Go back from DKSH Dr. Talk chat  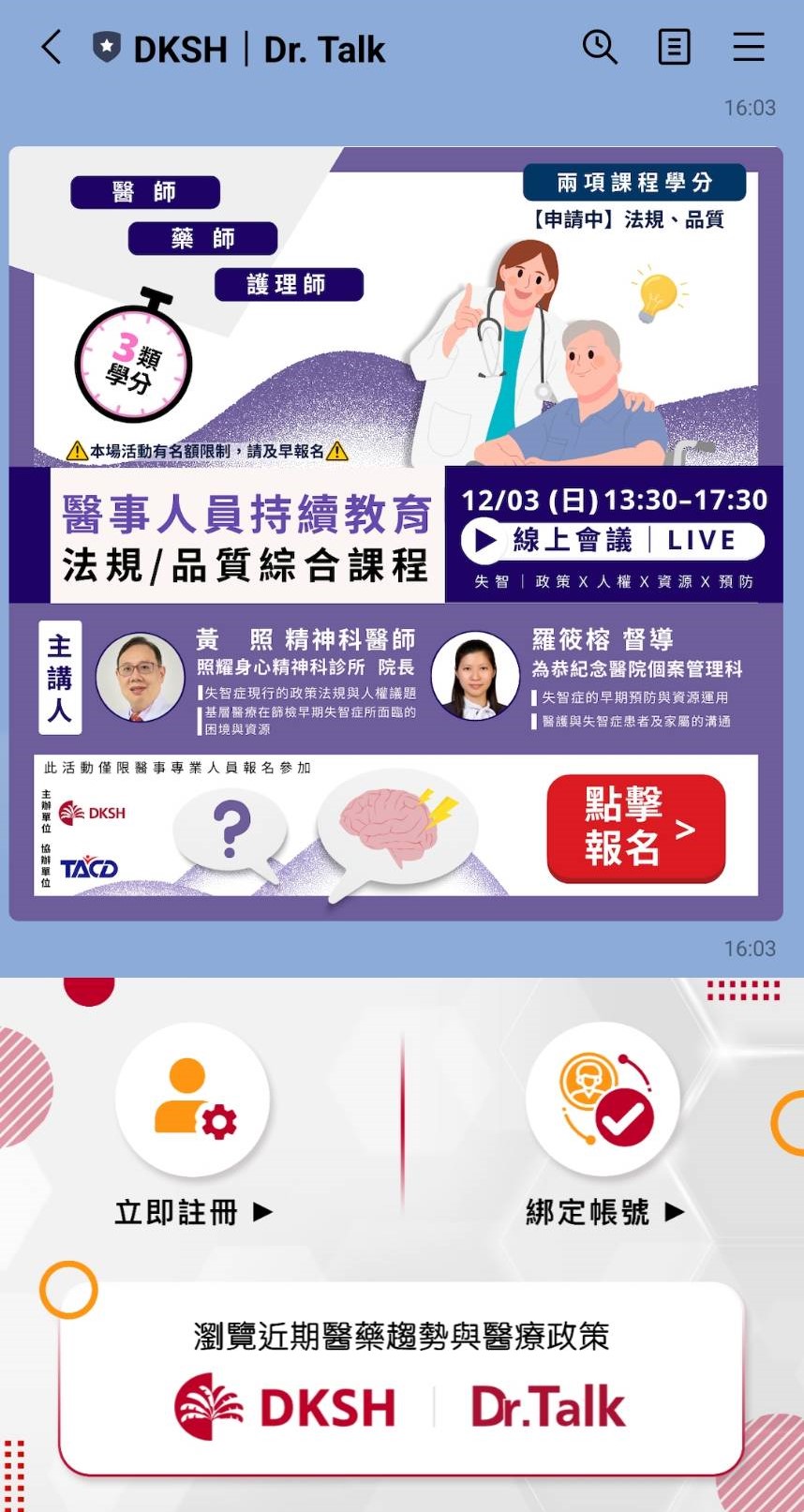(x=52, y=48)
